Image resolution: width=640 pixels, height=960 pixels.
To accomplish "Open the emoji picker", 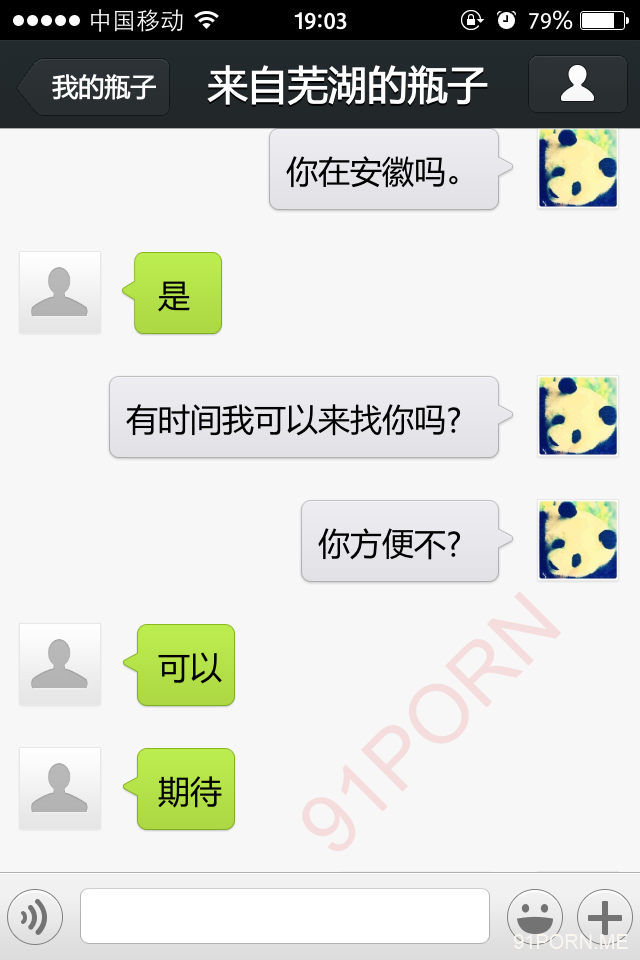I will (534, 916).
